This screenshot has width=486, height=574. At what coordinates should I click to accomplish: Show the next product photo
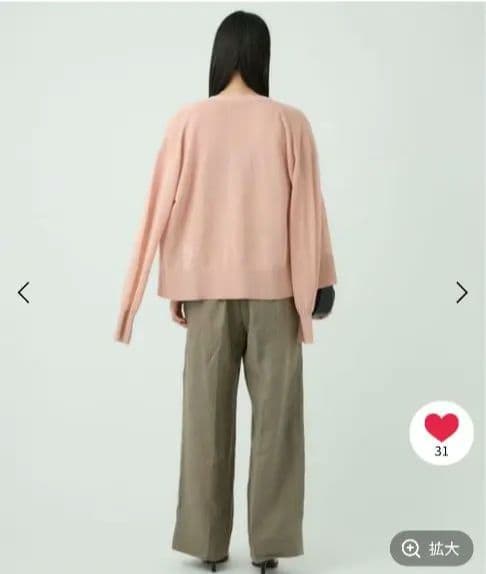point(462,292)
